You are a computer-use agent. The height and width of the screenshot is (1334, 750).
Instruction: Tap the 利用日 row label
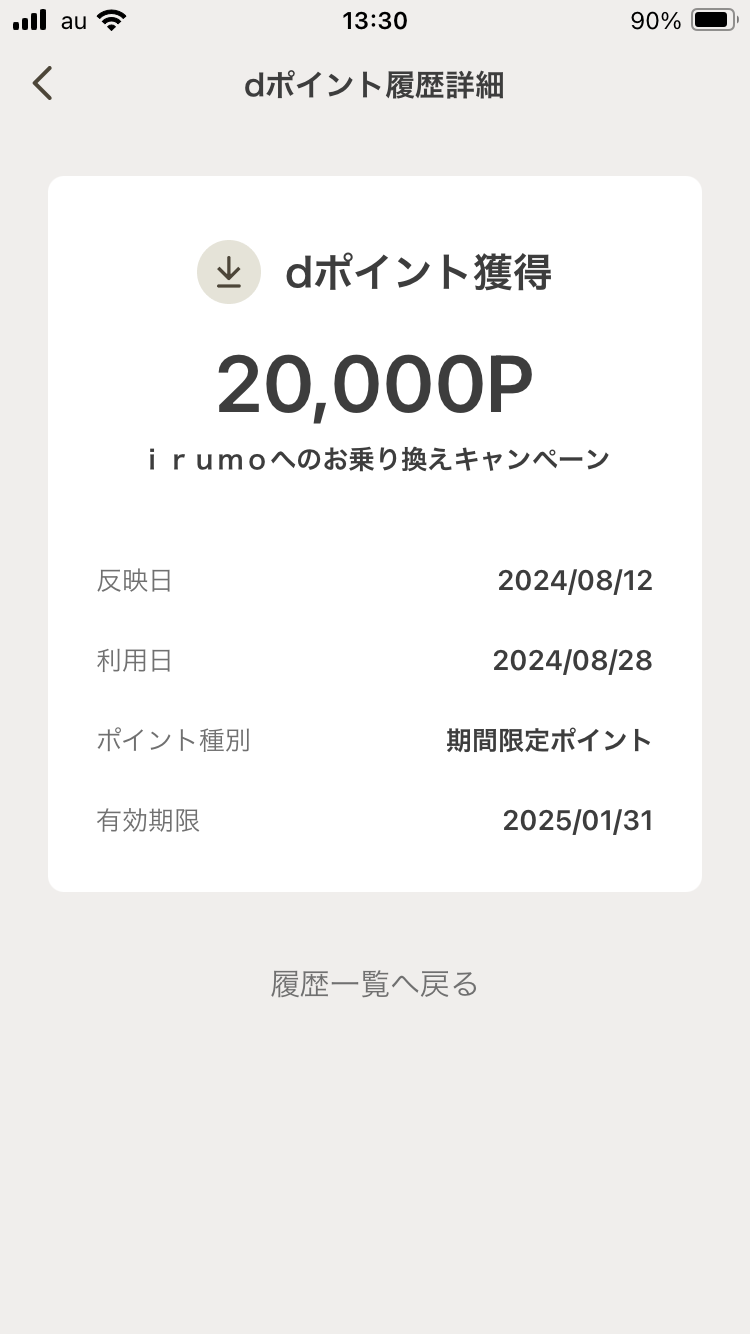[x=134, y=660]
